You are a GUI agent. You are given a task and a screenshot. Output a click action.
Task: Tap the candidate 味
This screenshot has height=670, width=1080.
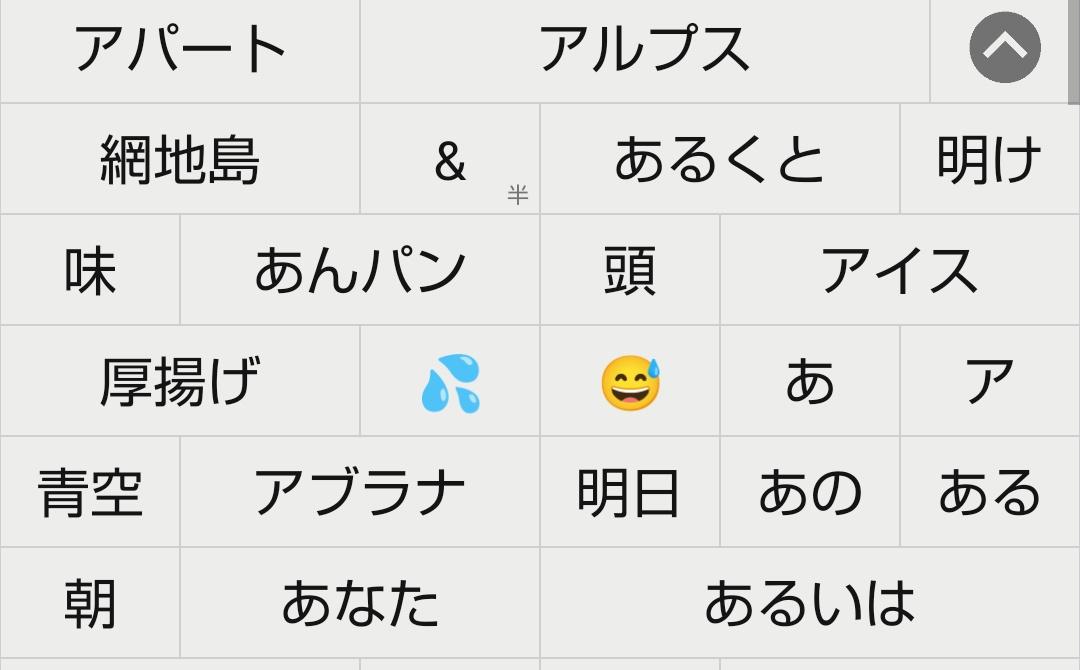click(x=90, y=271)
